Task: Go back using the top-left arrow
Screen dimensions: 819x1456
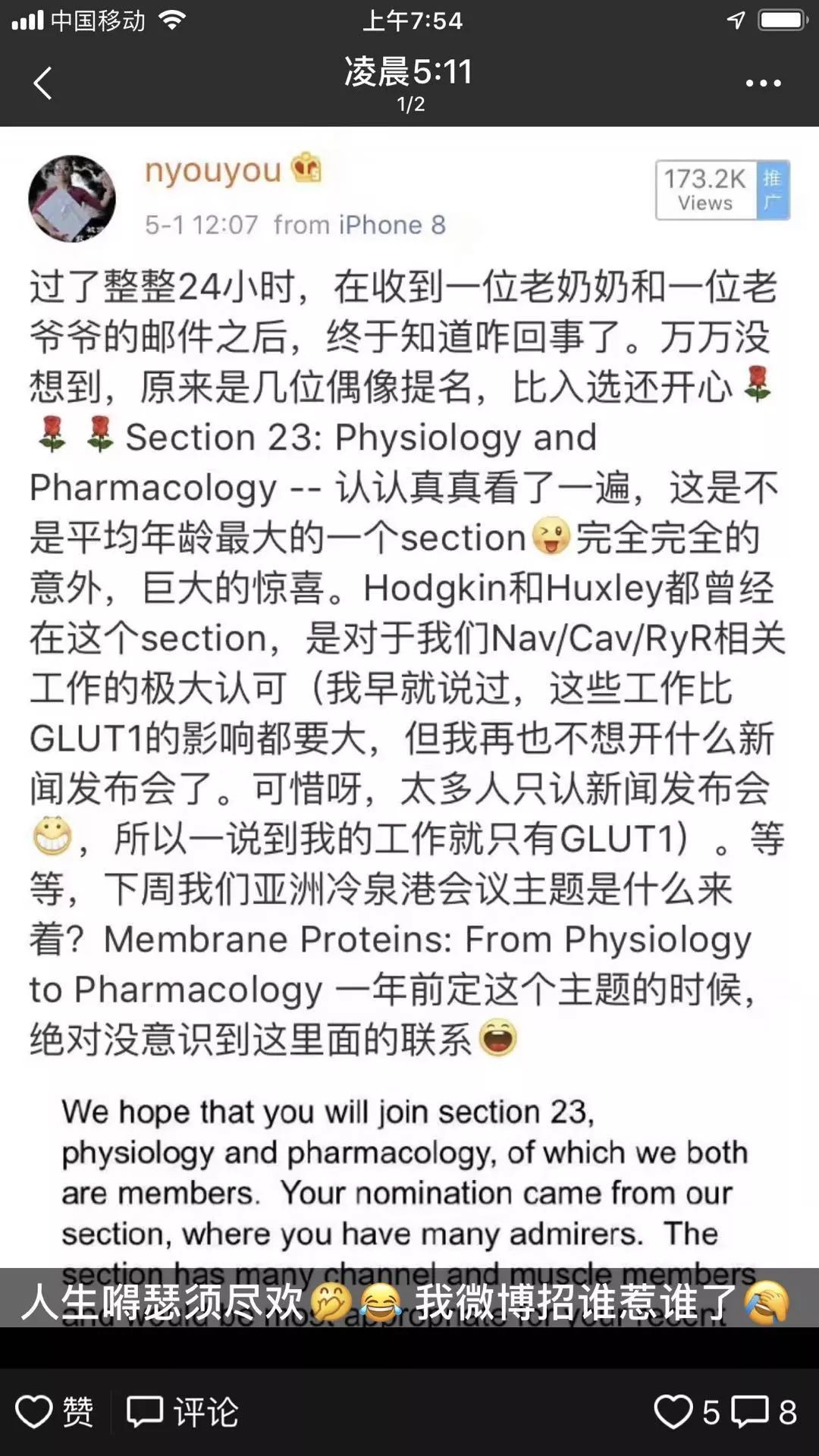Action: 42,83
